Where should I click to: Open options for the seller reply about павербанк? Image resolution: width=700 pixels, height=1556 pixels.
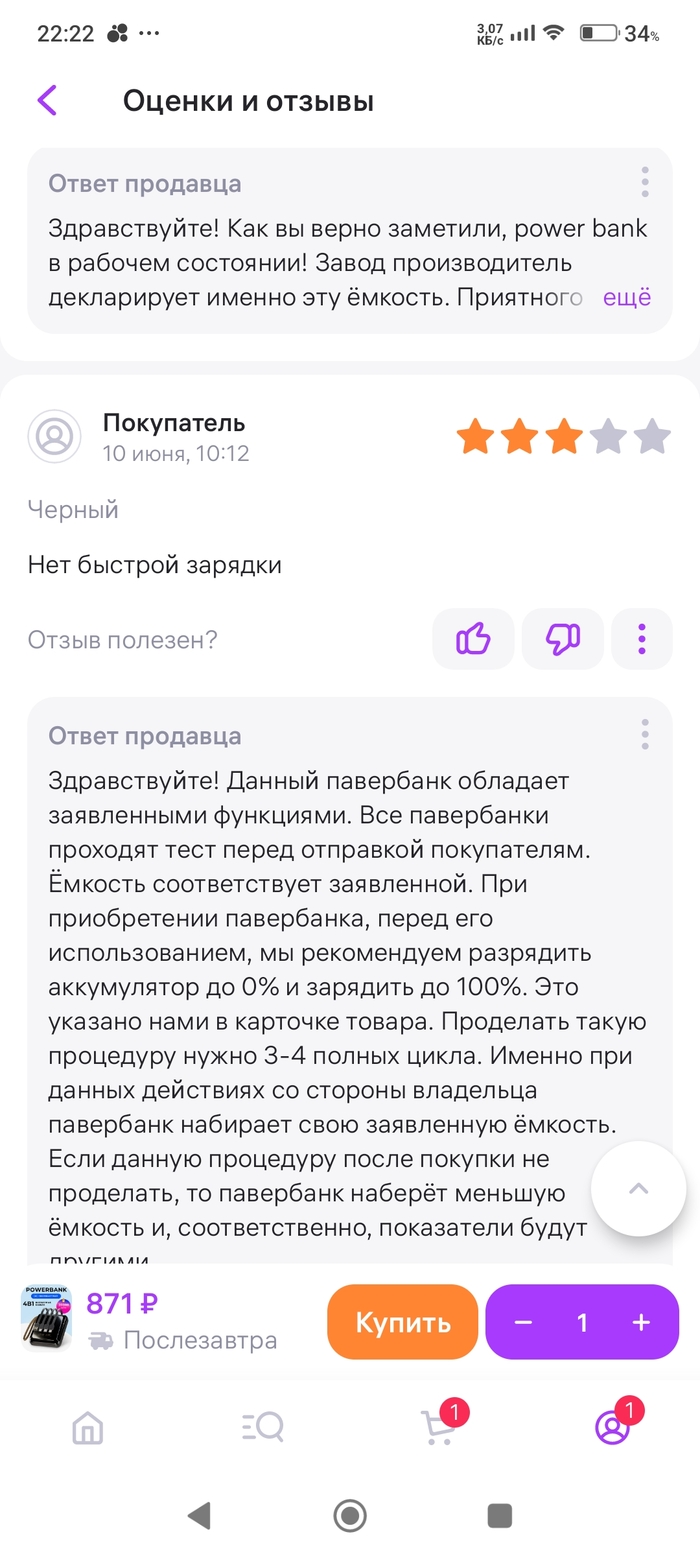pyautogui.click(x=645, y=734)
